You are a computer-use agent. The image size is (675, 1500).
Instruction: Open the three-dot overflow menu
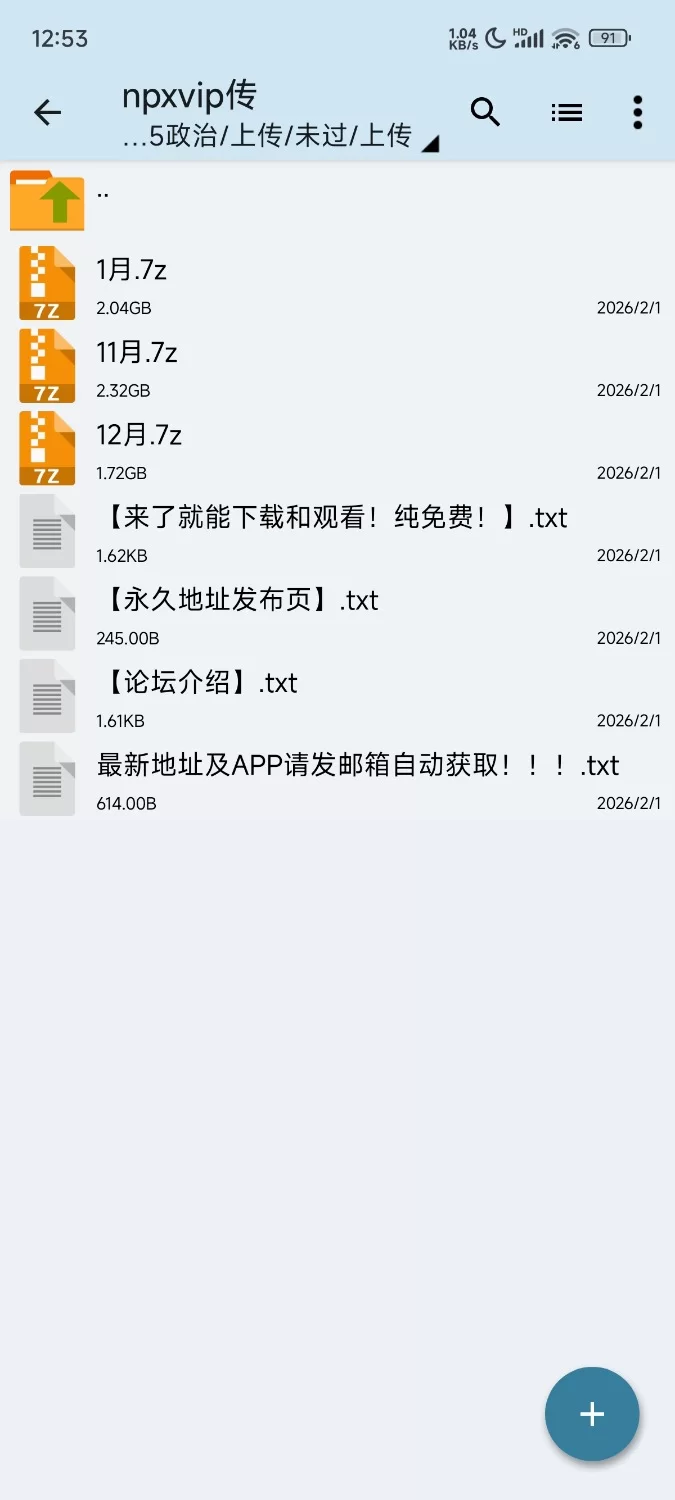point(637,113)
